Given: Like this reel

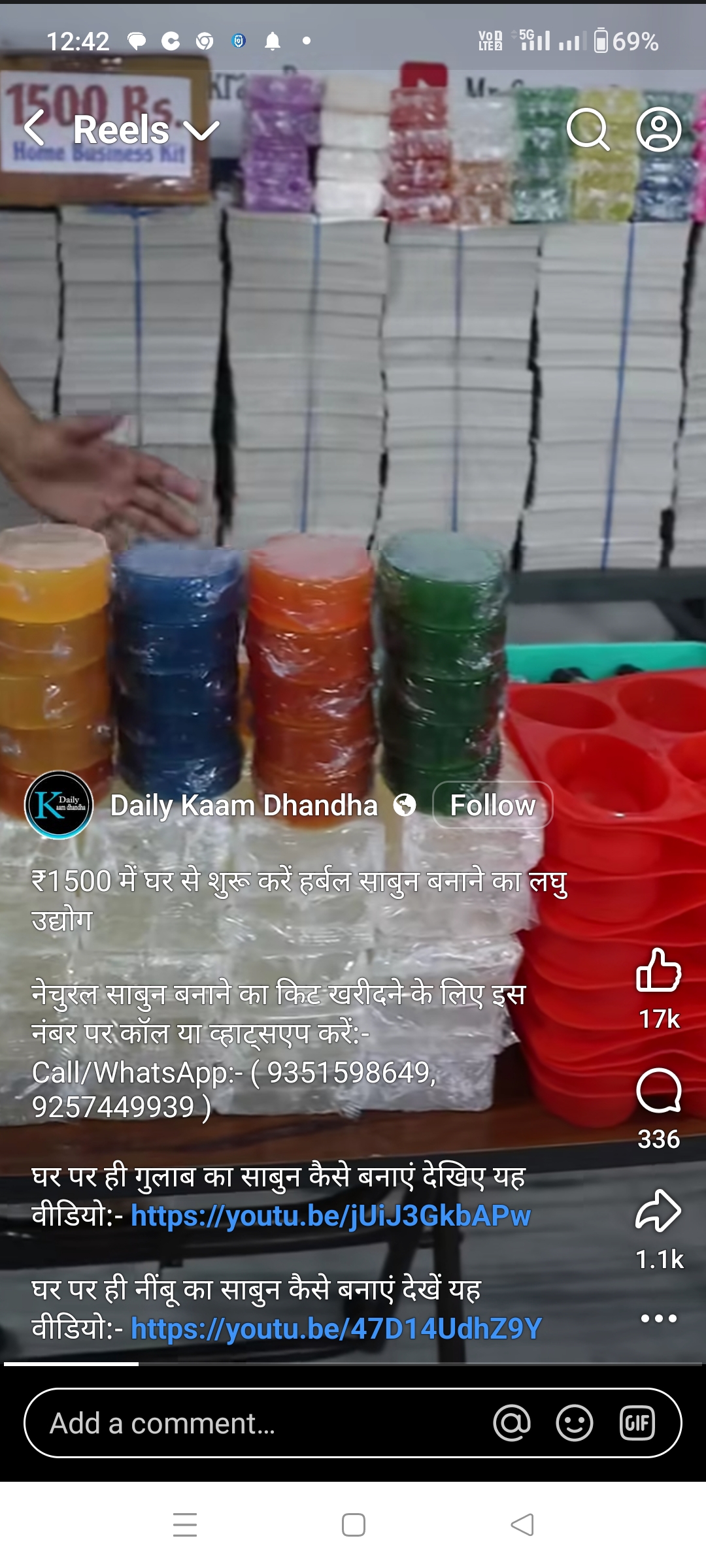Looking at the screenshot, I should tap(658, 970).
